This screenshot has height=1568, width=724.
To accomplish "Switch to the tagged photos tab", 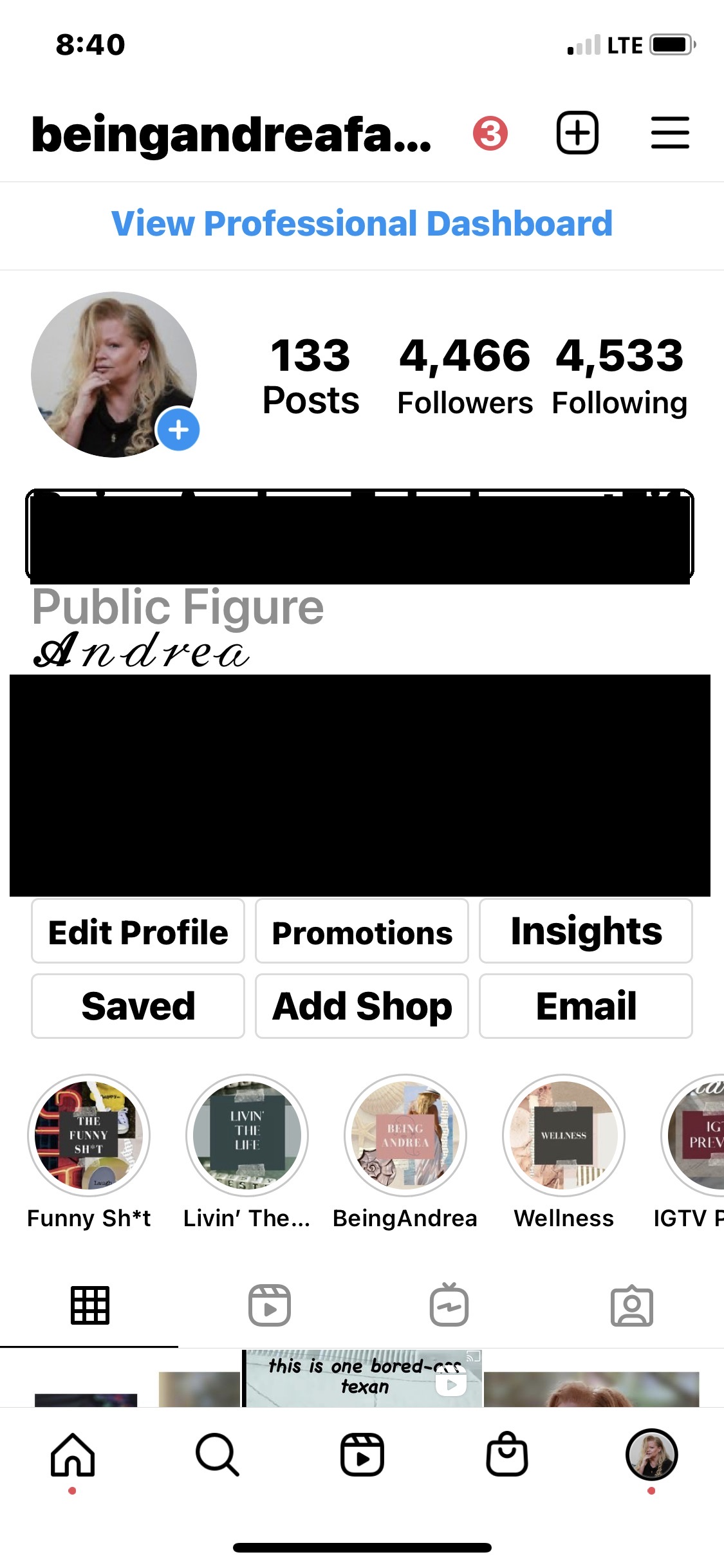I will [x=631, y=1306].
